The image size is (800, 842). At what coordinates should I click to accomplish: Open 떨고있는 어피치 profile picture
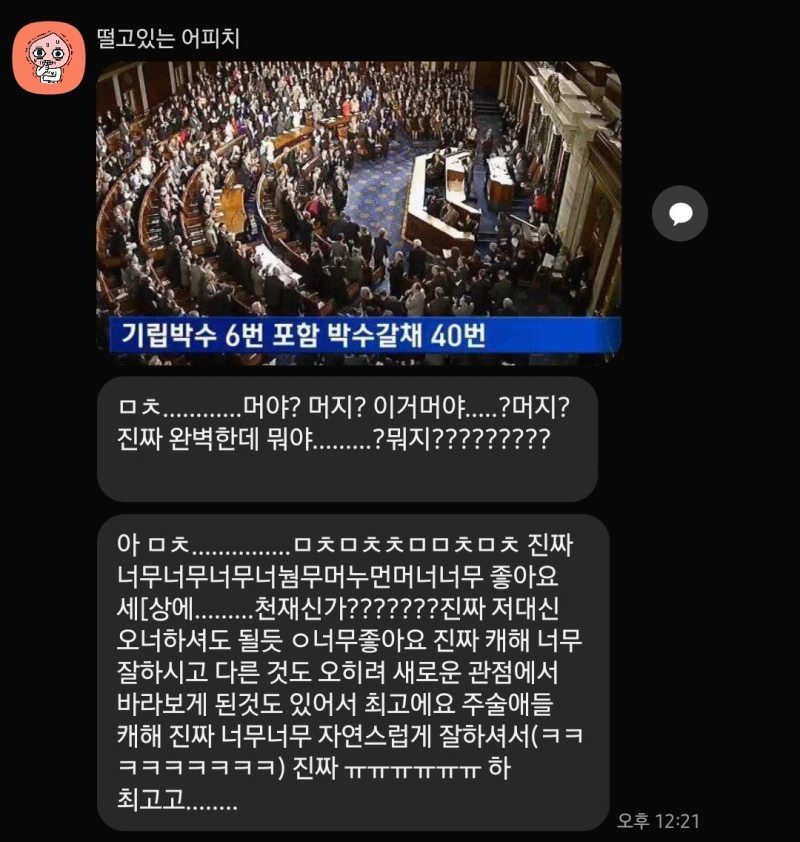pos(48,58)
